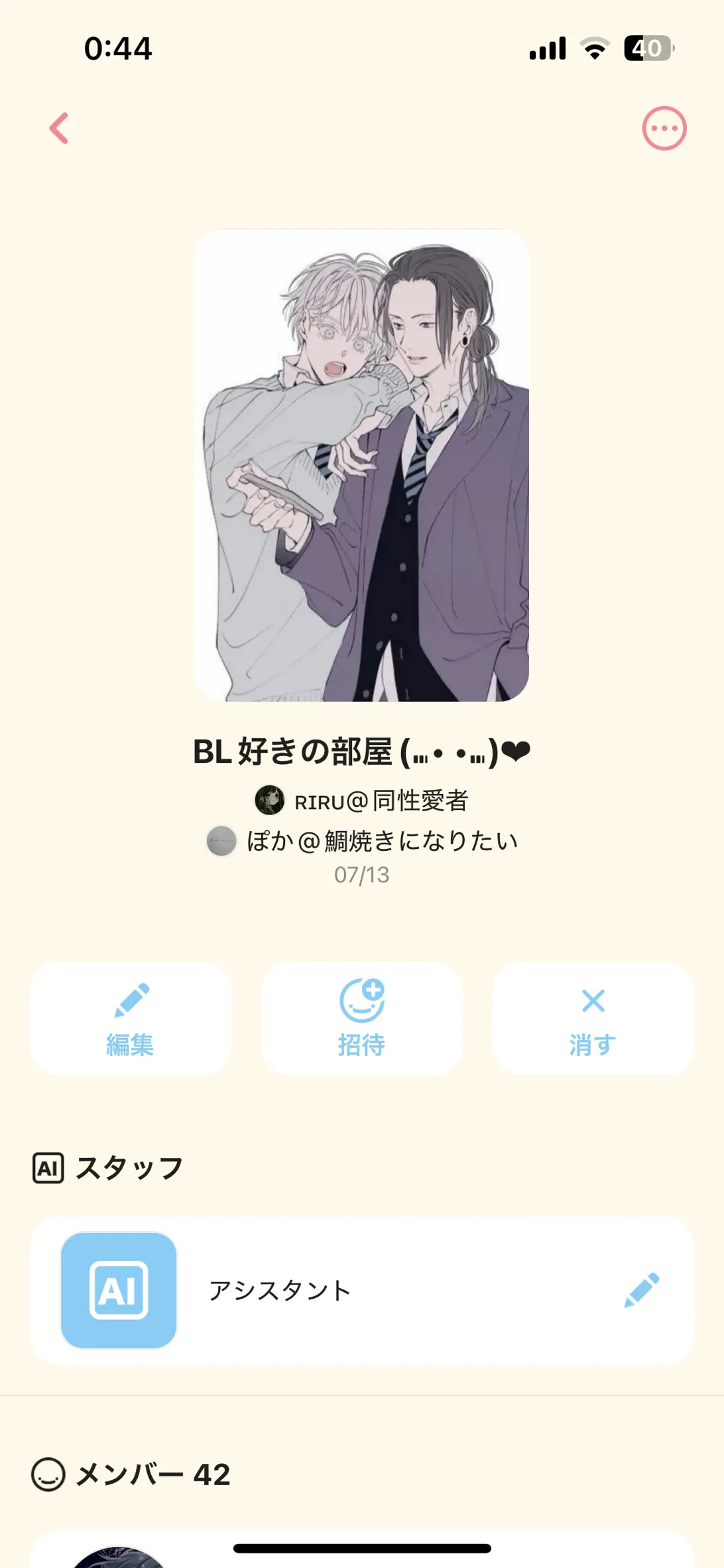Image resolution: width=724 pixels, height=1568 pixels.
Task: Open the アシスタント staff row
Action: click(x=280, y=1291)
